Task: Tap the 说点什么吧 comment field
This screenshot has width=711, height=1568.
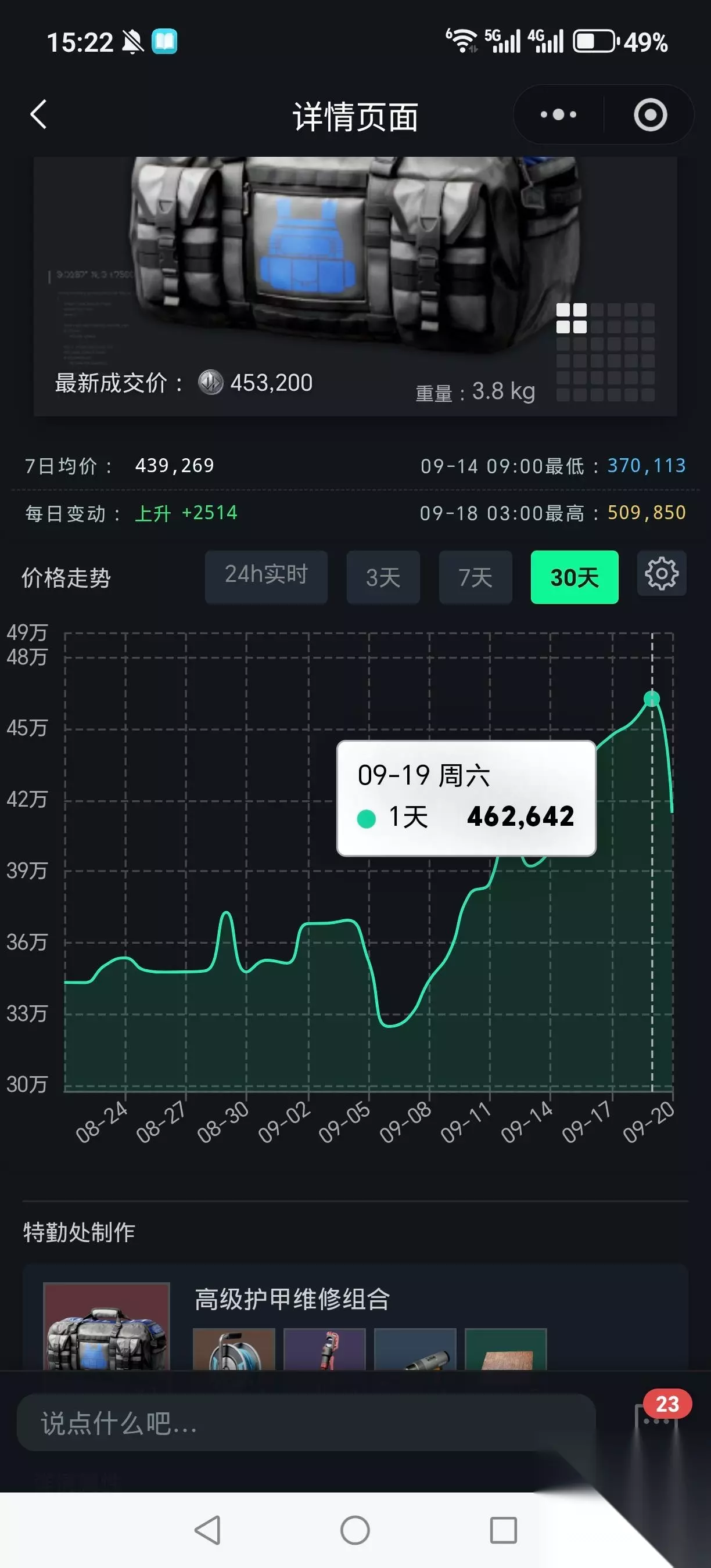Action: 306,1422
